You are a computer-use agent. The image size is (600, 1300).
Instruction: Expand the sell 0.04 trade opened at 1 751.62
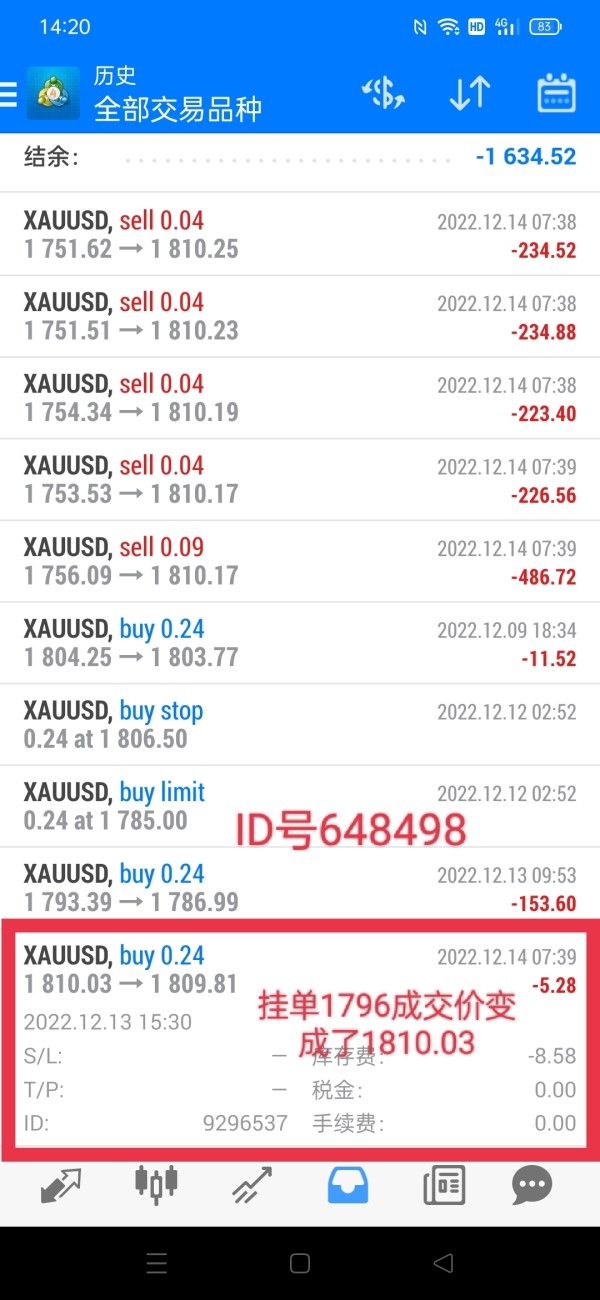pyautogui.click(x=300, y=234)
